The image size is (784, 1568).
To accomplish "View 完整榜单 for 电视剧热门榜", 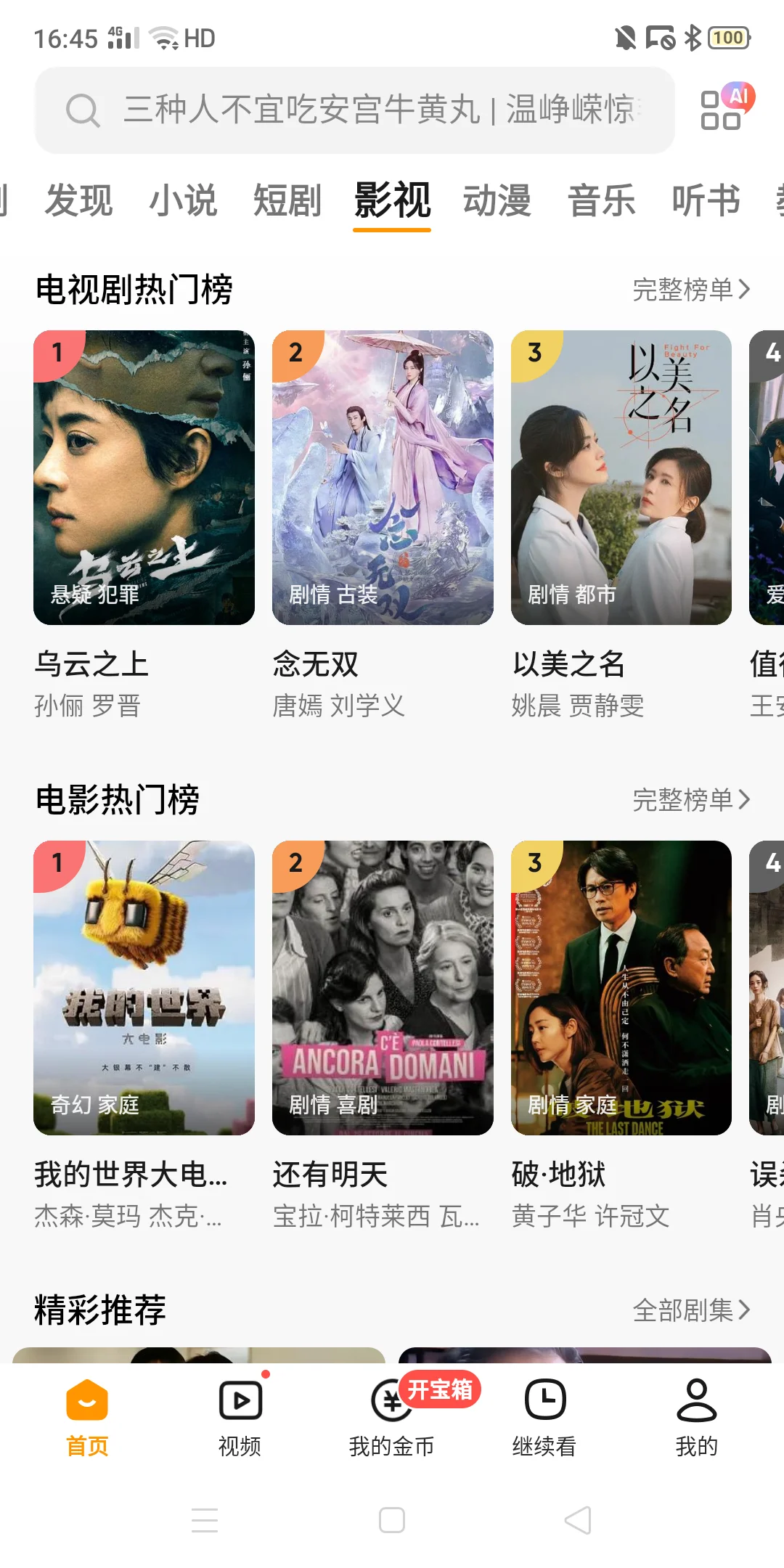I will click(690, 290).
